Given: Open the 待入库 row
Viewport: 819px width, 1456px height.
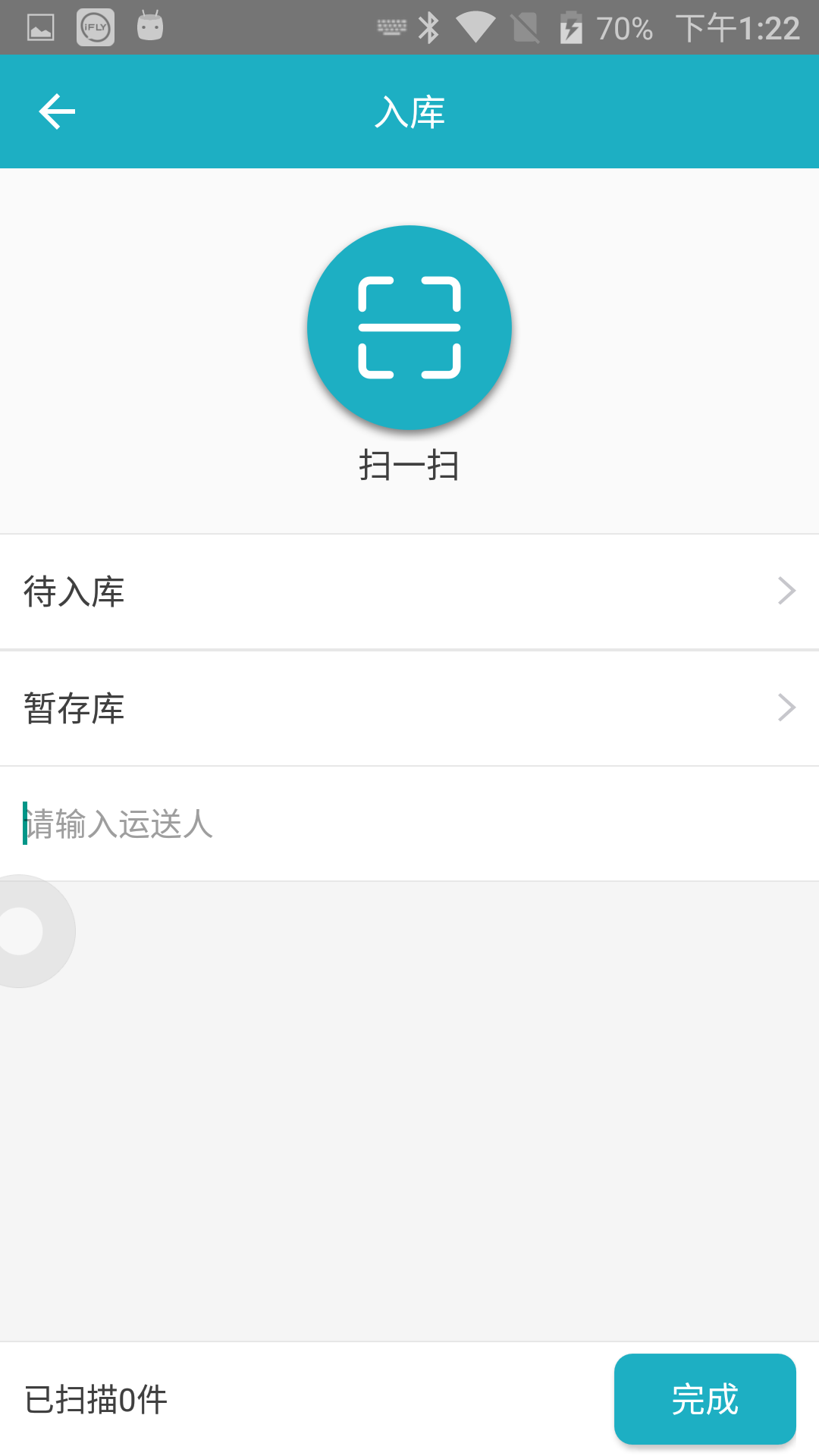Looking at the screenshot, I should (409, 591).
